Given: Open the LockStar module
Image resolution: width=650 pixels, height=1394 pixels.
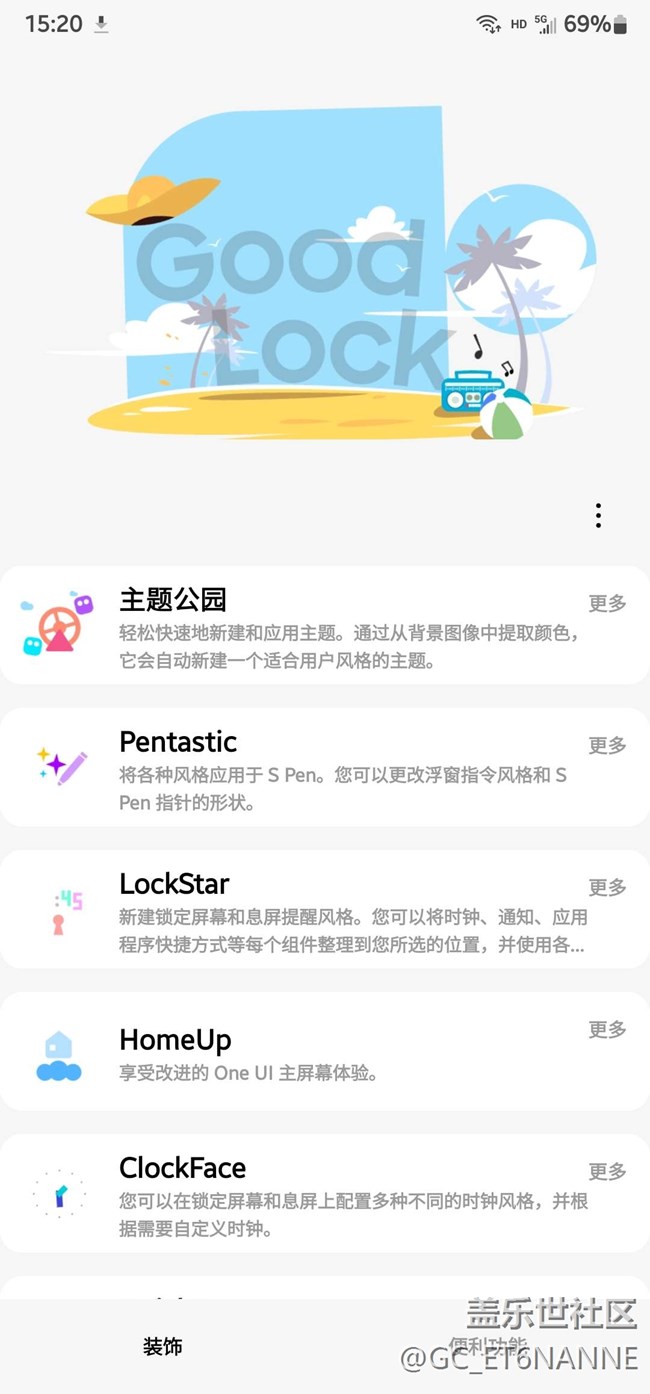Looking at the screenshot, I should pos(300,910).
